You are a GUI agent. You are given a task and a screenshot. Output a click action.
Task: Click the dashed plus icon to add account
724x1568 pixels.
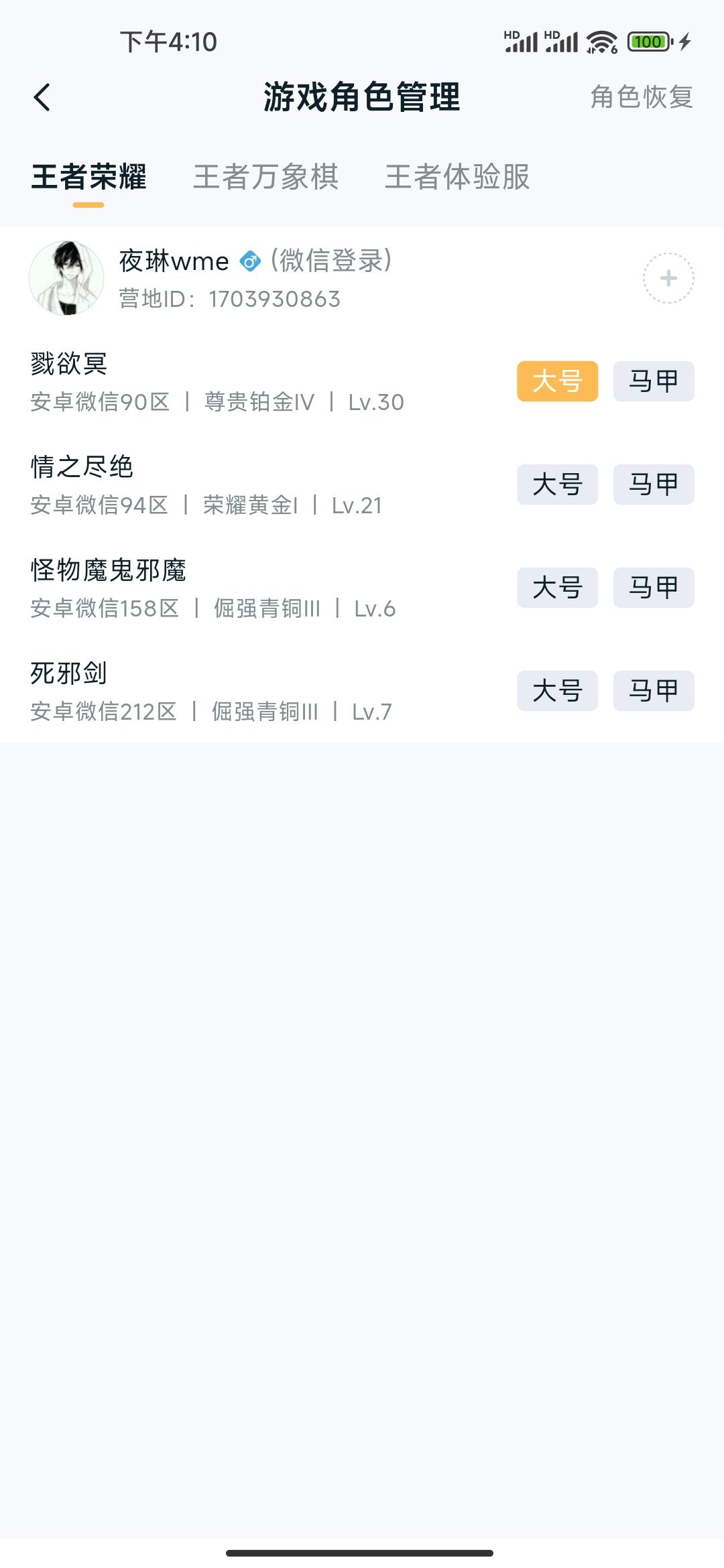coord(668,279)
